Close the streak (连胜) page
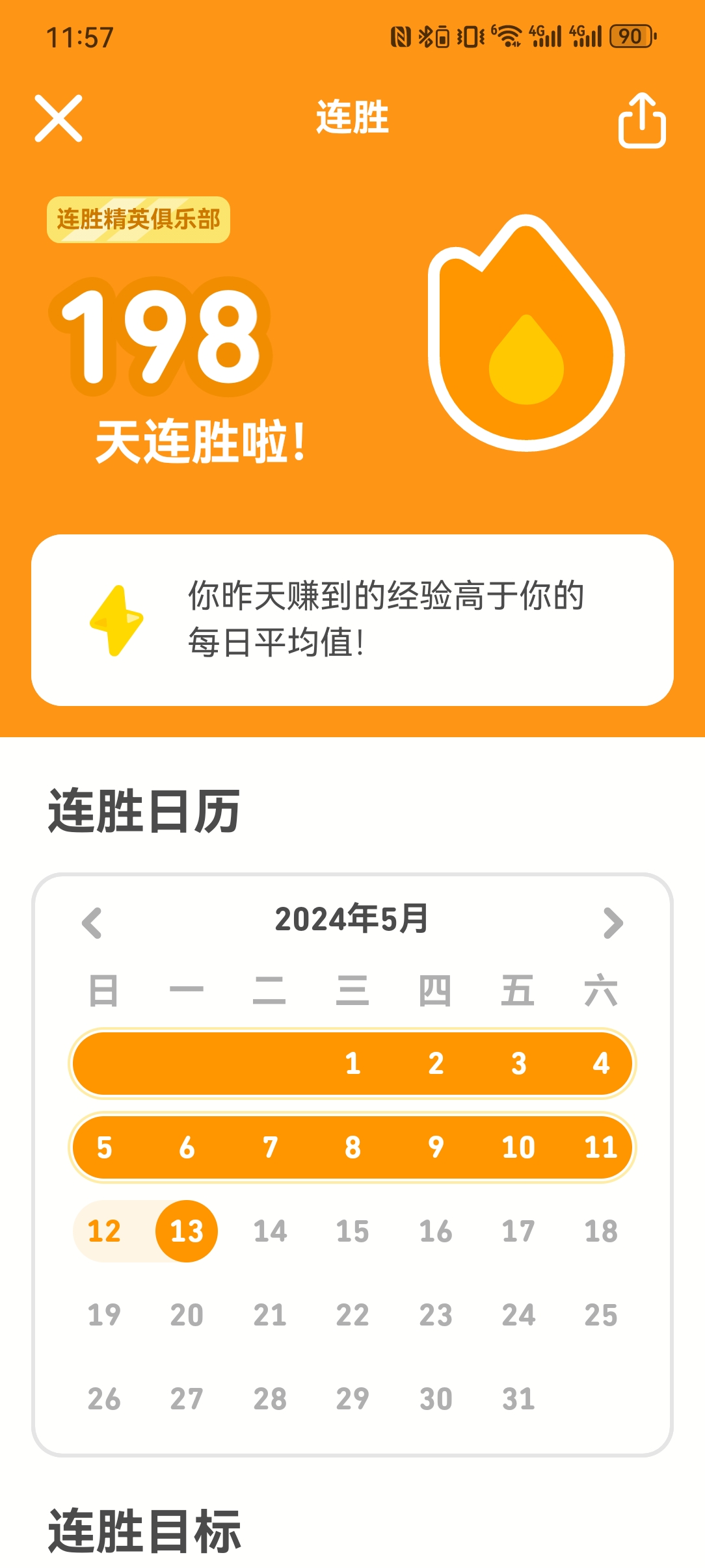705x1568 pixels. tap(59, 118)
